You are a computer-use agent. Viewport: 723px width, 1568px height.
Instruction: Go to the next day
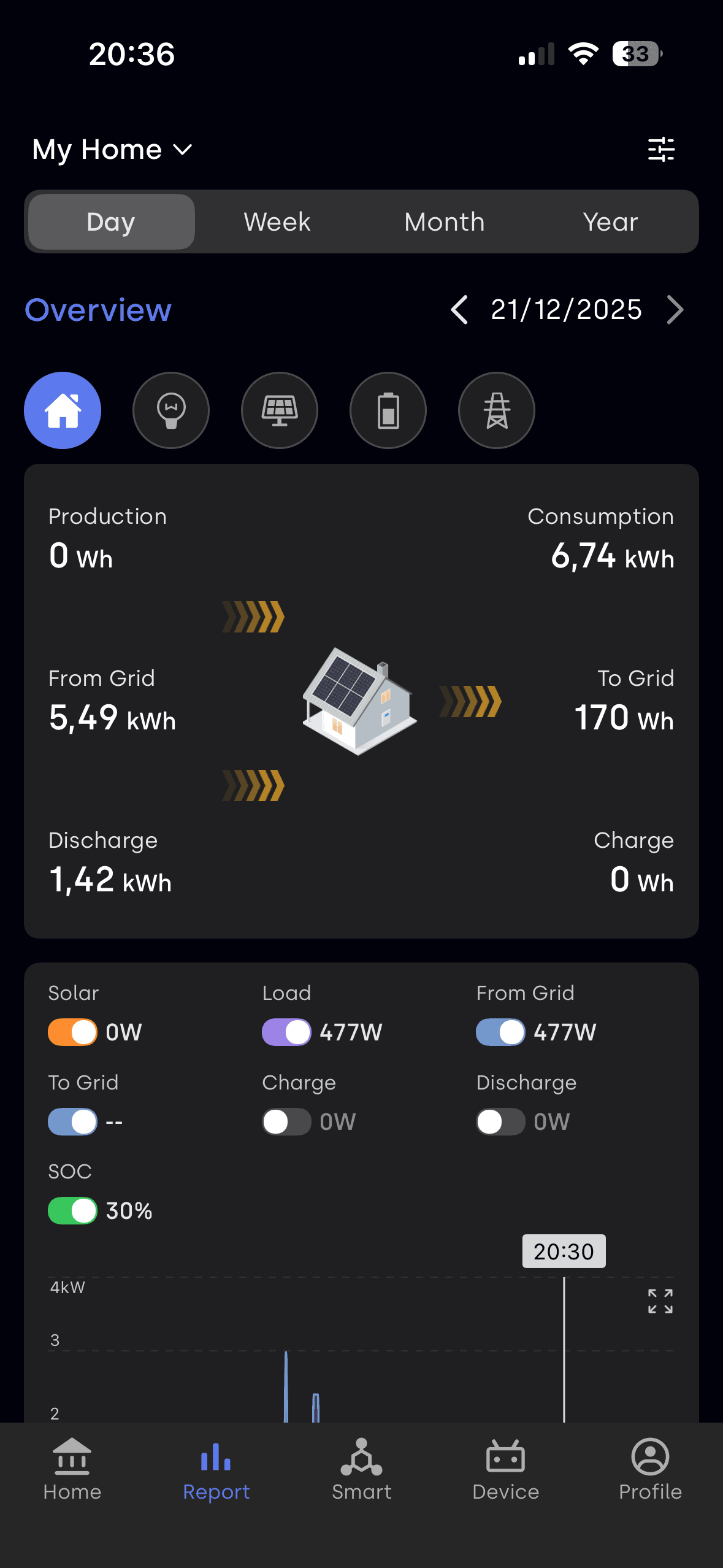pos(675,310)
